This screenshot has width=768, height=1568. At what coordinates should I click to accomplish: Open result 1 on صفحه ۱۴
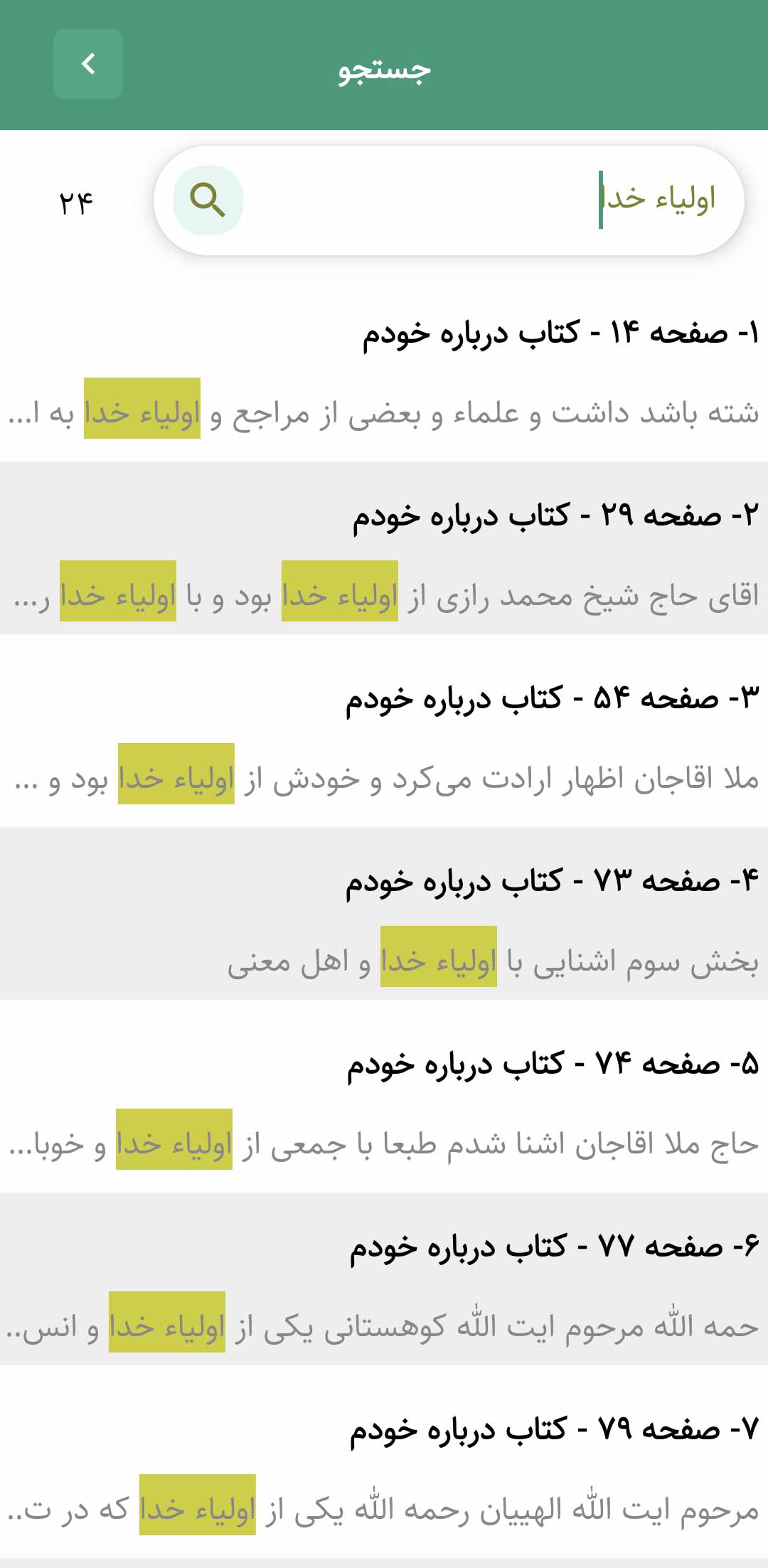coord(384,370)
